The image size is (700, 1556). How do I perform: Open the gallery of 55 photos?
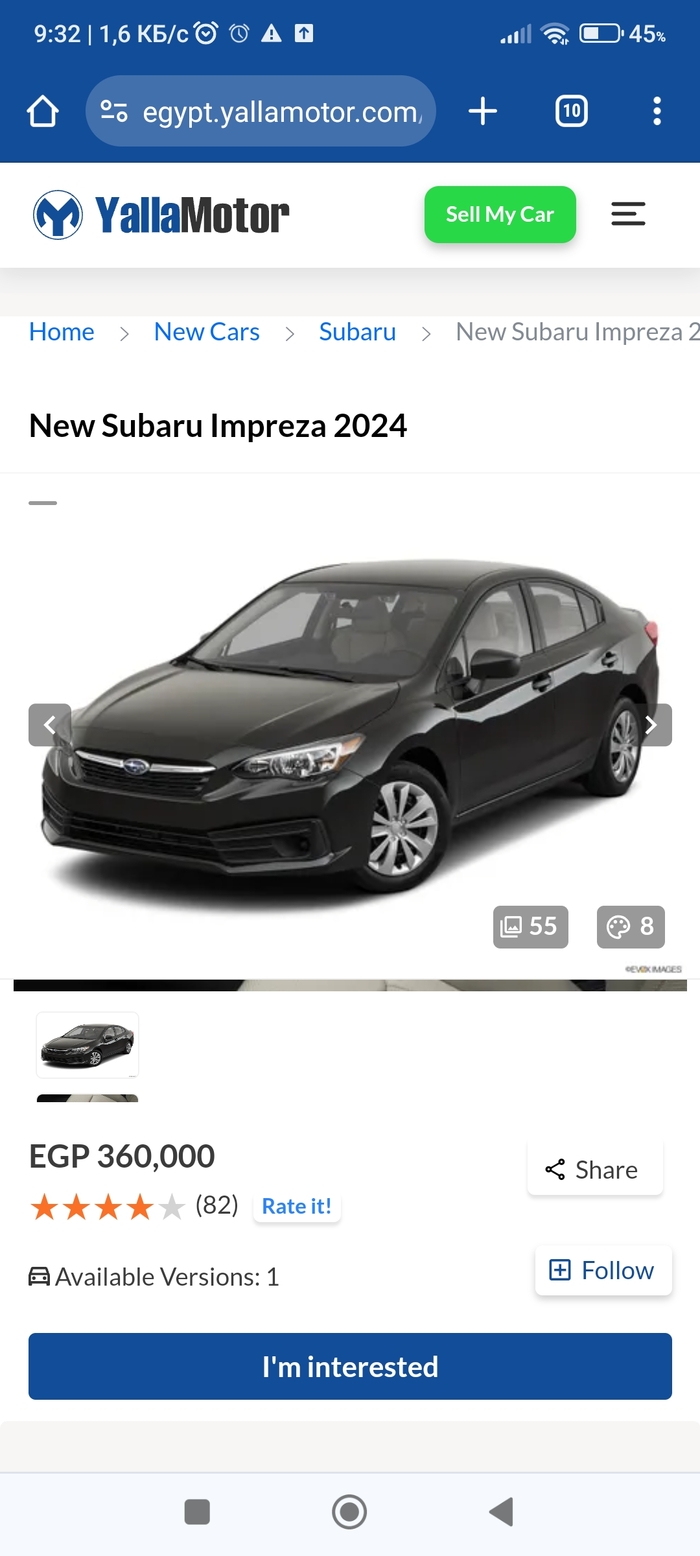pos(530,927)
